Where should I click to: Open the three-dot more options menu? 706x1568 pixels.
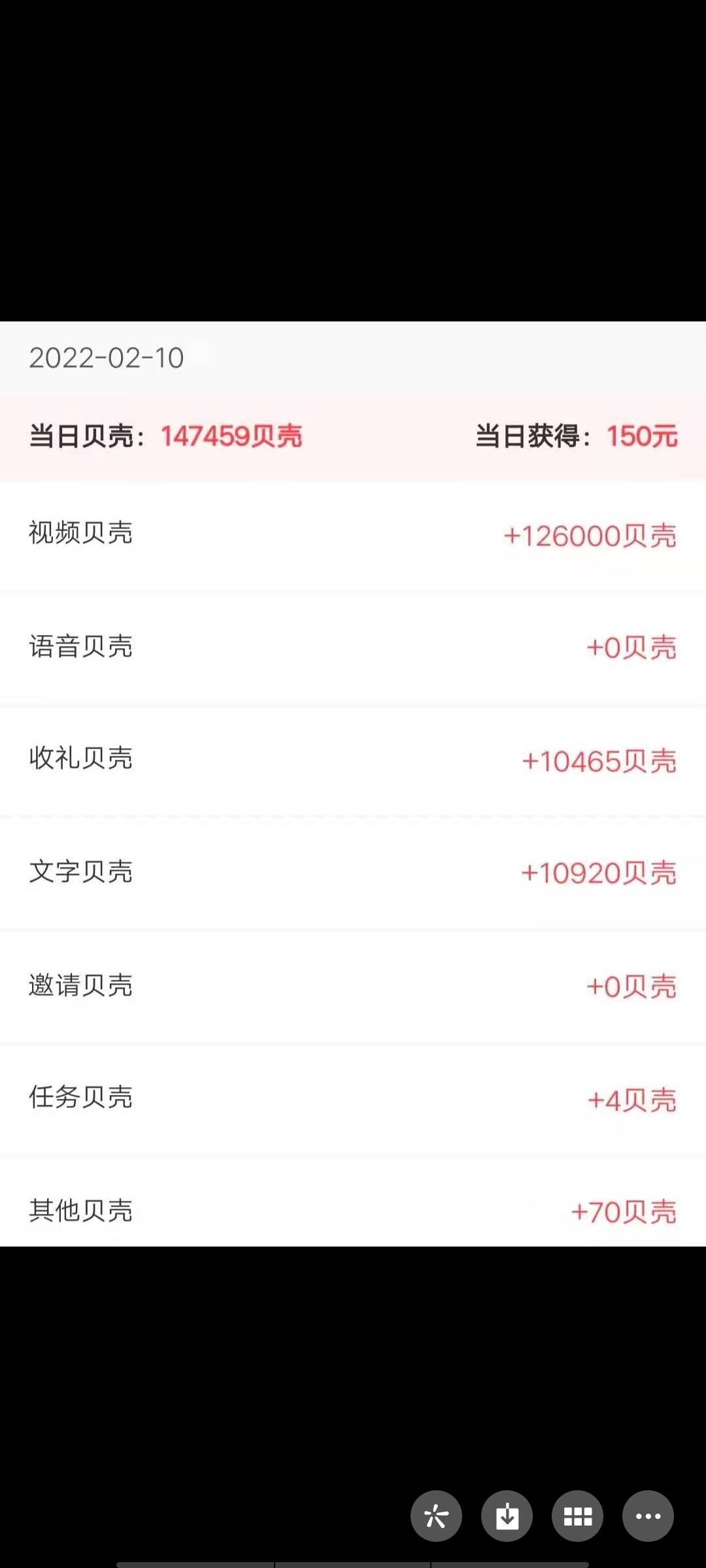(648, 1516)
